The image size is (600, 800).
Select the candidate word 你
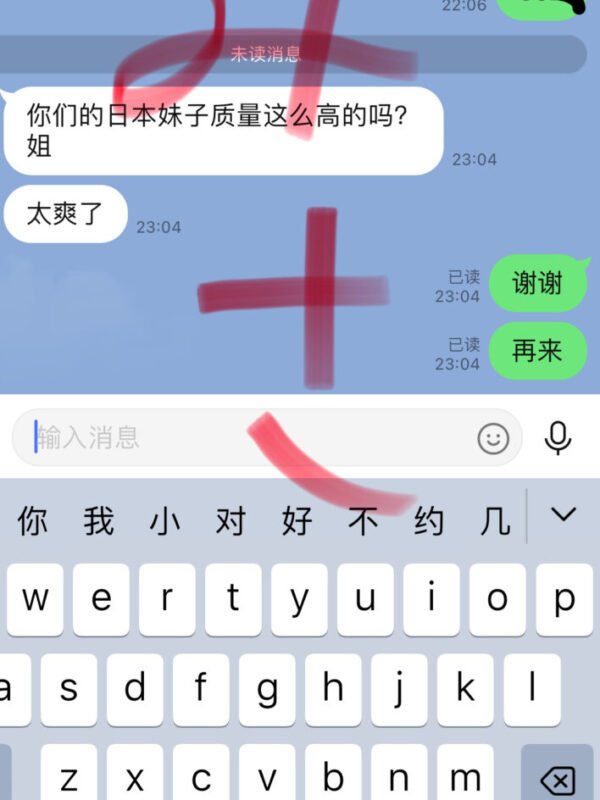click(33, 521)
